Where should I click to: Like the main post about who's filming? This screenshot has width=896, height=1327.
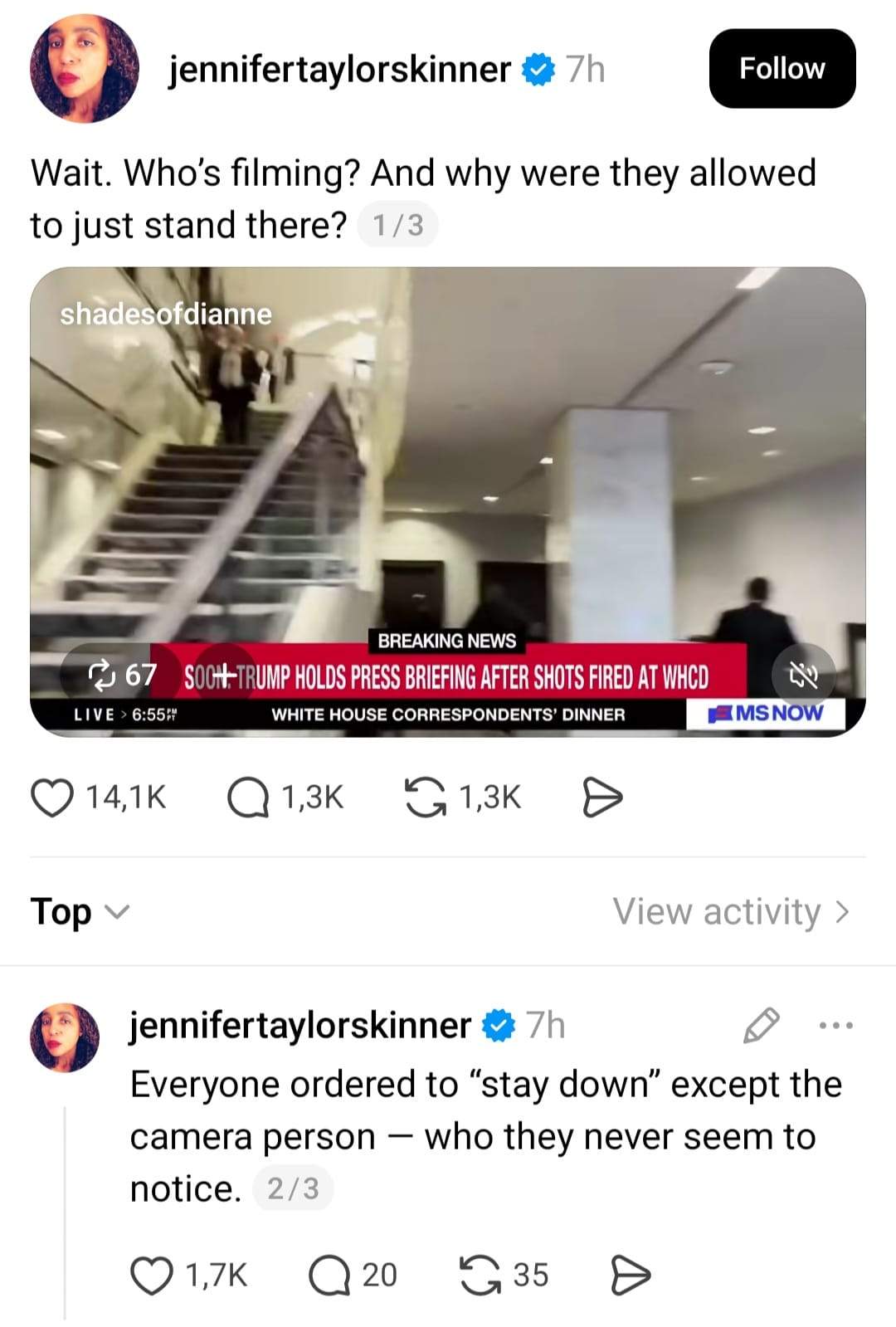click(52, 797)
